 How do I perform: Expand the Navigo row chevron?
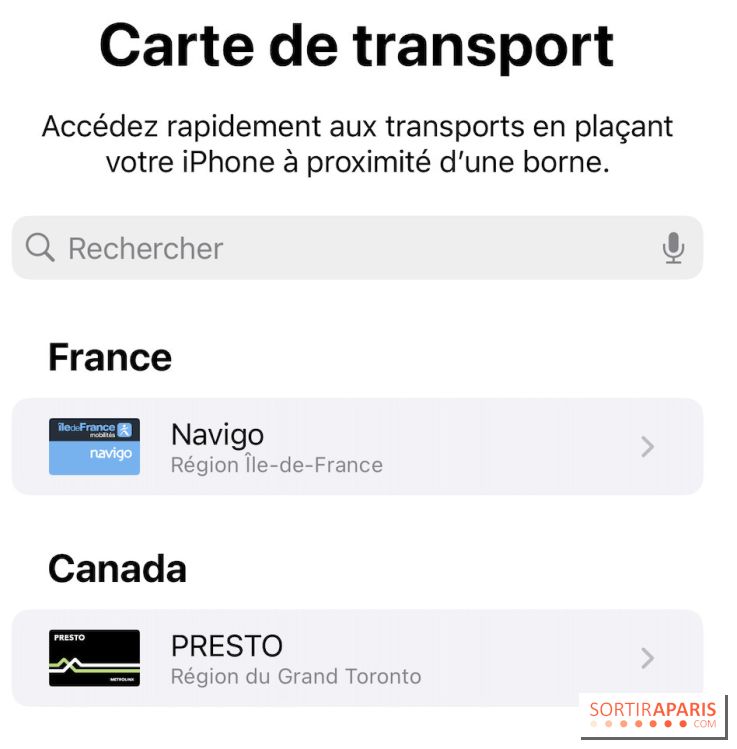coord(648,446)
